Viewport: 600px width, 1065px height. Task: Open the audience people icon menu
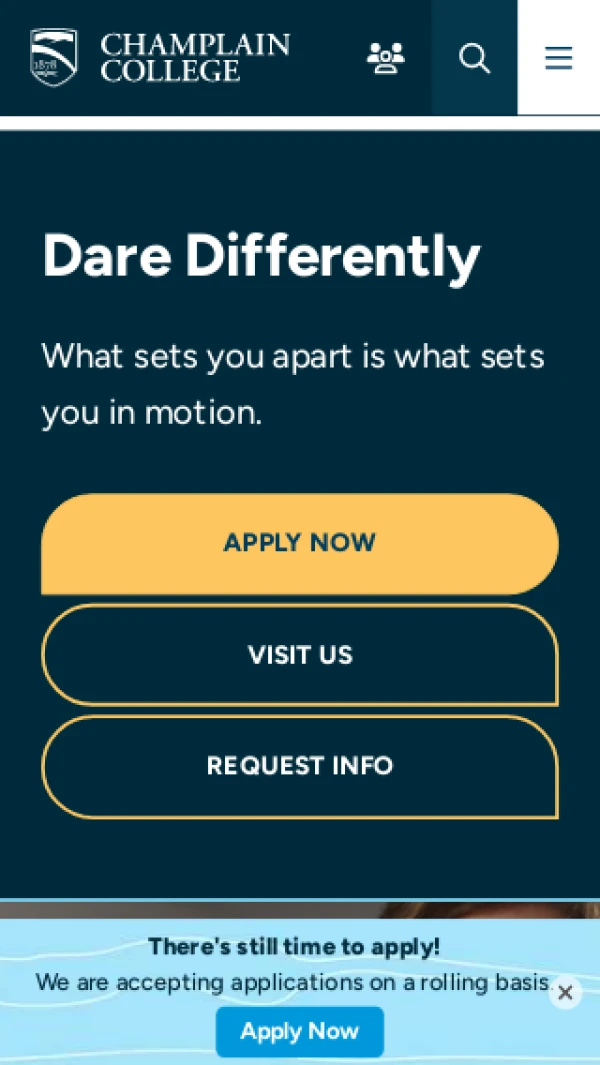click(x=386, y=58)
